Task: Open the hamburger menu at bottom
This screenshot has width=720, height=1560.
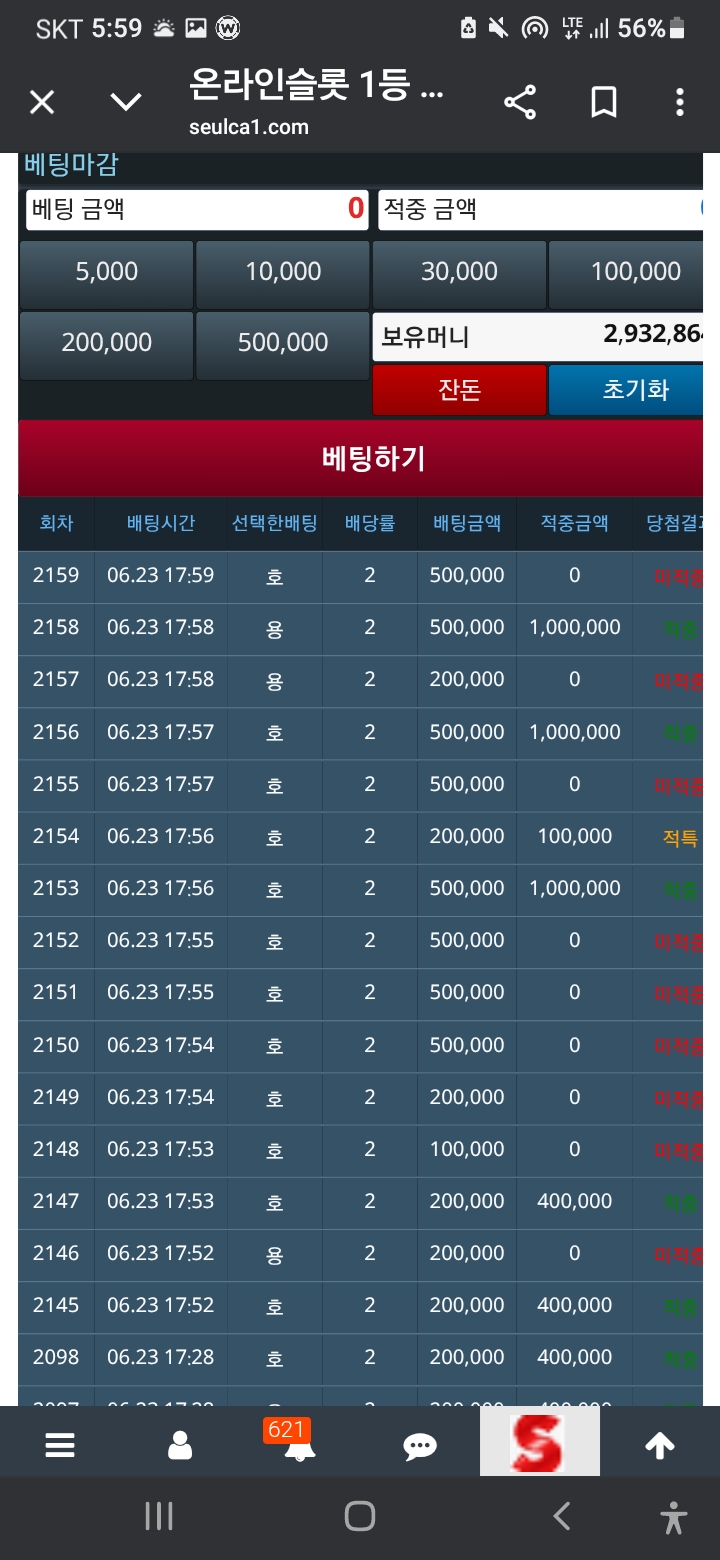Action: click(x=60, y=1445)
